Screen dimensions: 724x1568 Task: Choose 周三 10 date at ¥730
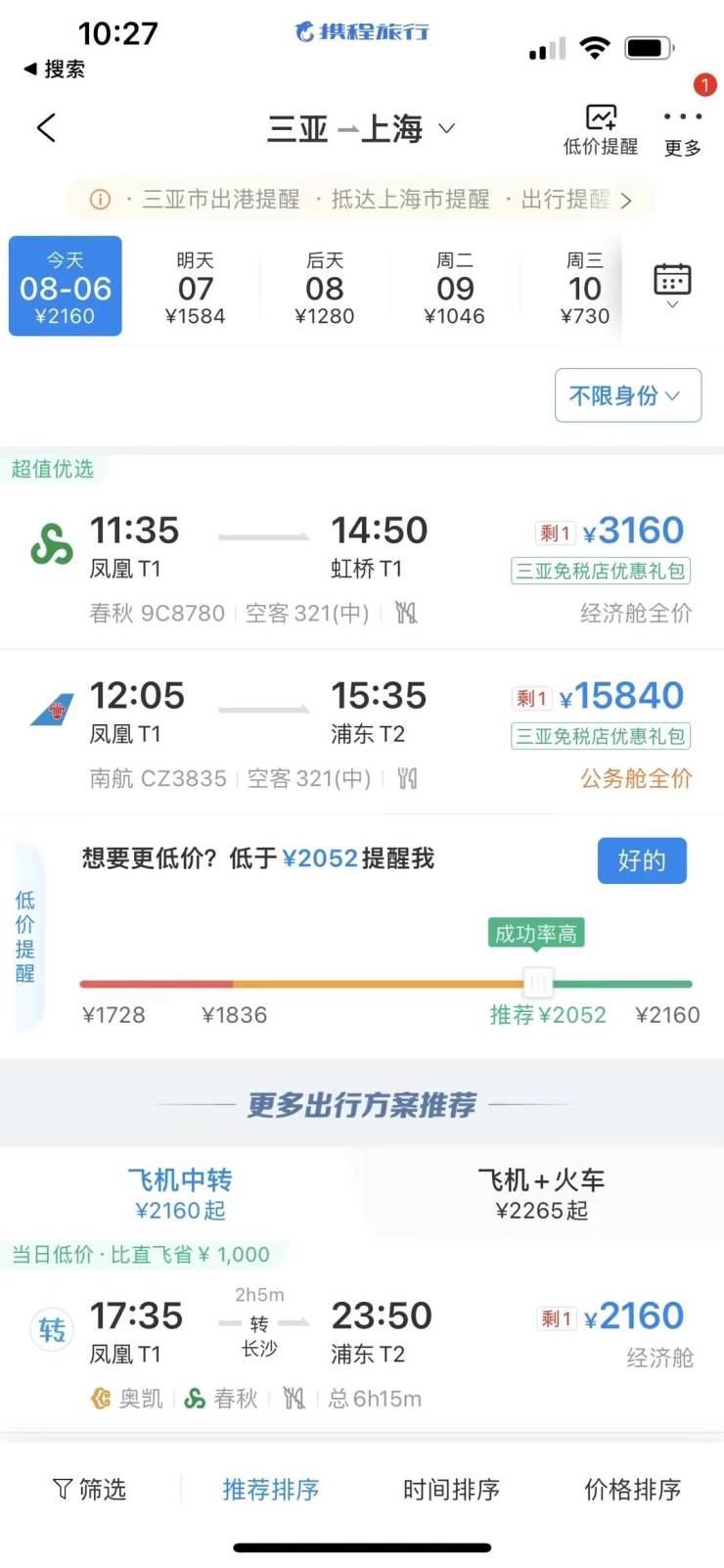(x=584, y=288)
